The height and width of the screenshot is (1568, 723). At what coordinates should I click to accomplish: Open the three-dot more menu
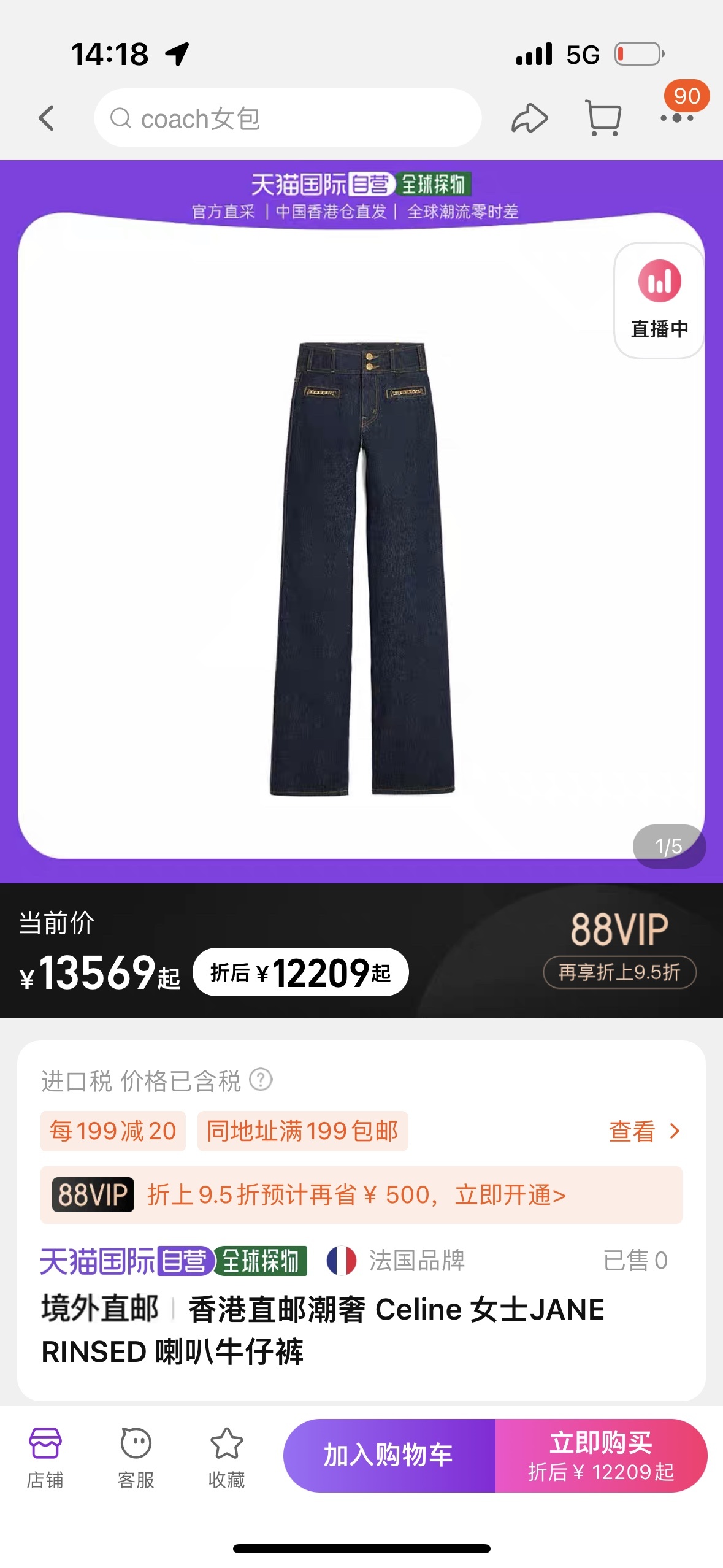click(x=676, y=118)
